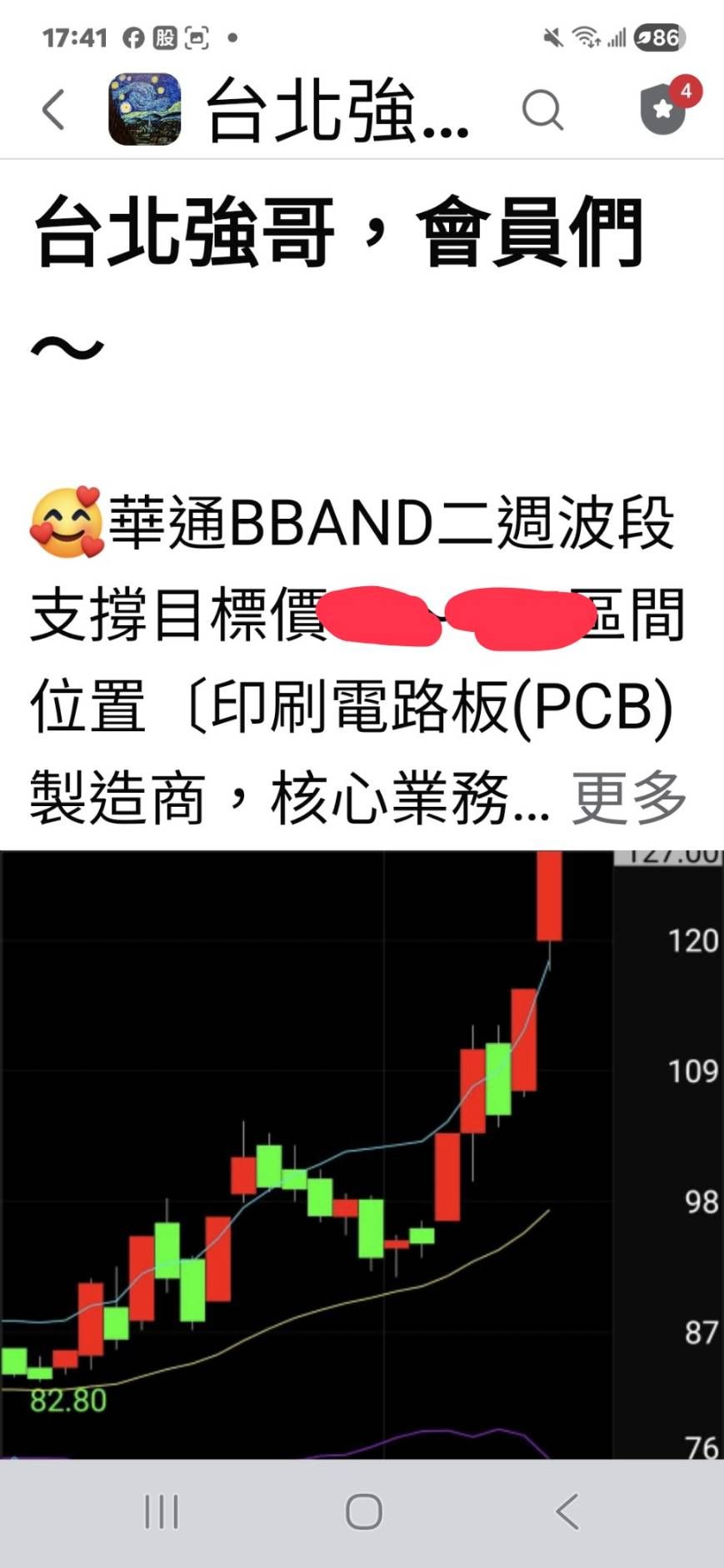The height and width of the screenshot is (1568, 724).
Task: Search within the group
Action: (x=542, y=109)
